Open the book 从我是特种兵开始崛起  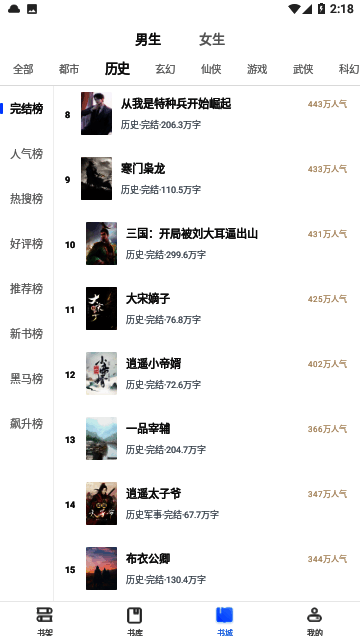click(x=207, y=114)
